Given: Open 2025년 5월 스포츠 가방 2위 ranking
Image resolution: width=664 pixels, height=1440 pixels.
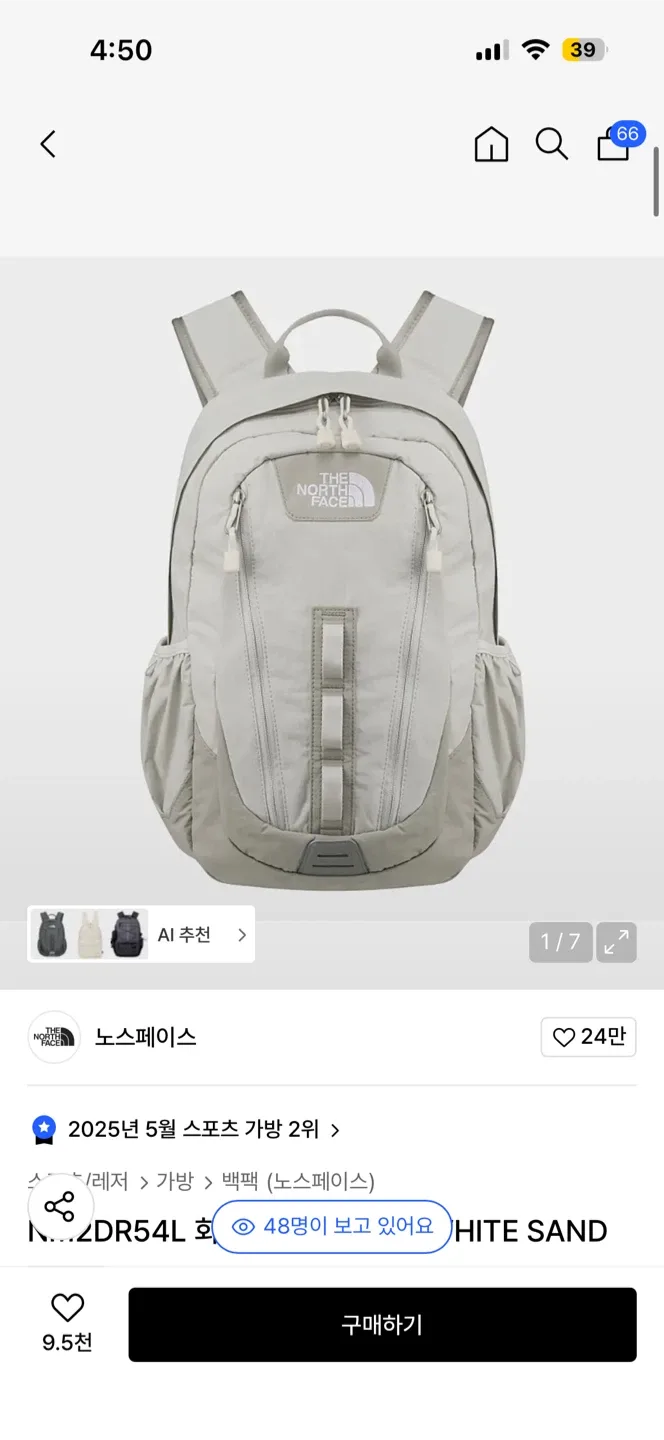Looking at the screenshot, I should (192, 1130).
